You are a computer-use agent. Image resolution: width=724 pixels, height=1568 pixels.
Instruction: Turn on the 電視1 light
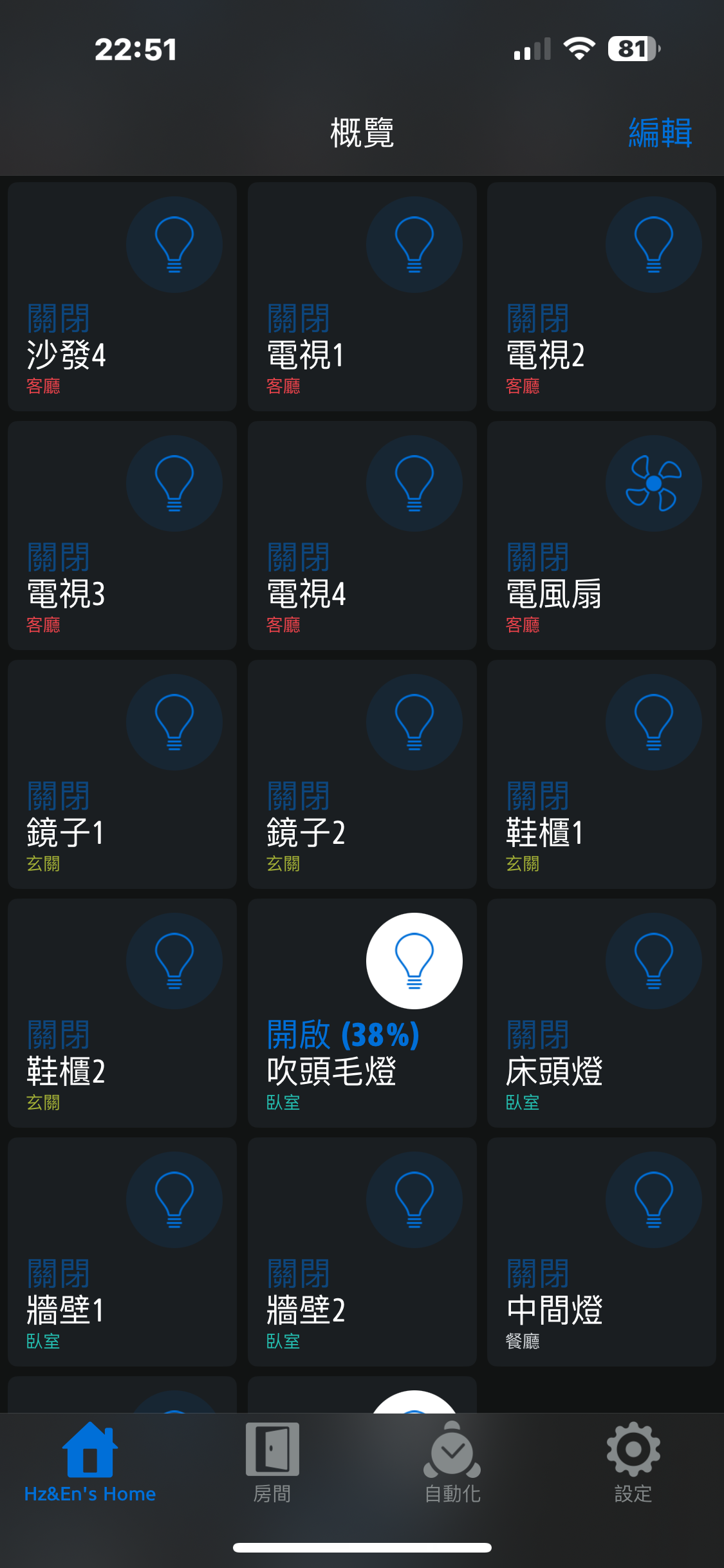414,245
